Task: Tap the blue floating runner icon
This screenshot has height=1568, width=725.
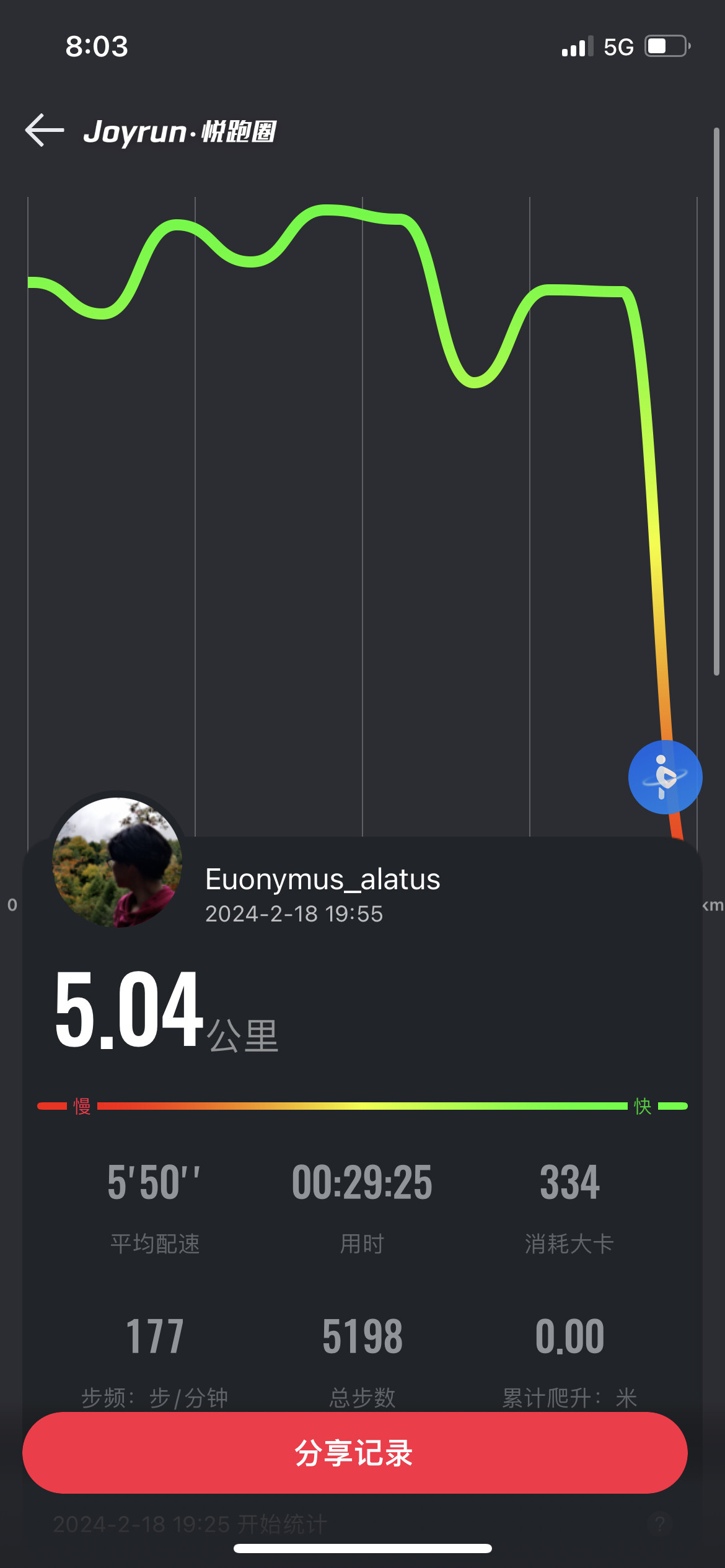Action: [665, 777]
